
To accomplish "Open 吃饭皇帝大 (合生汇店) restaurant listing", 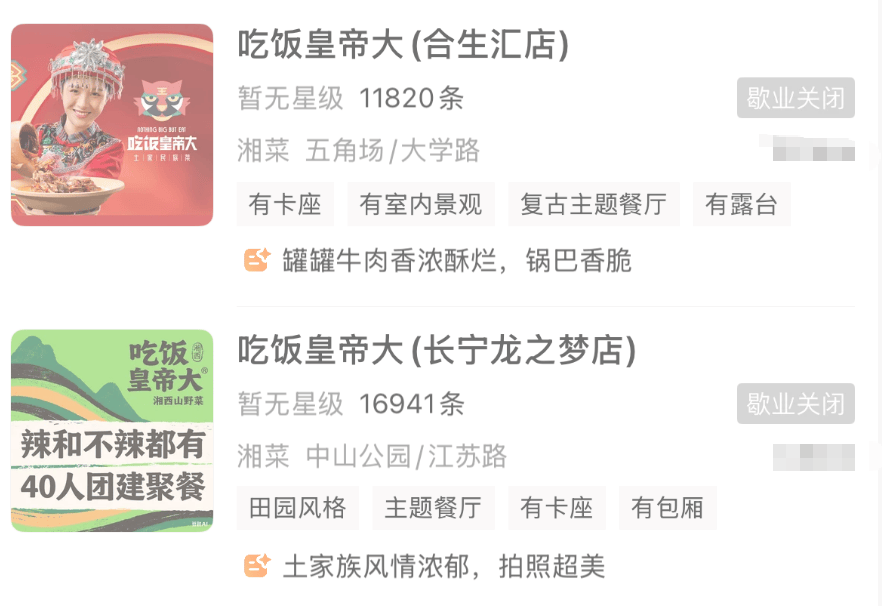I will point(403,45).
